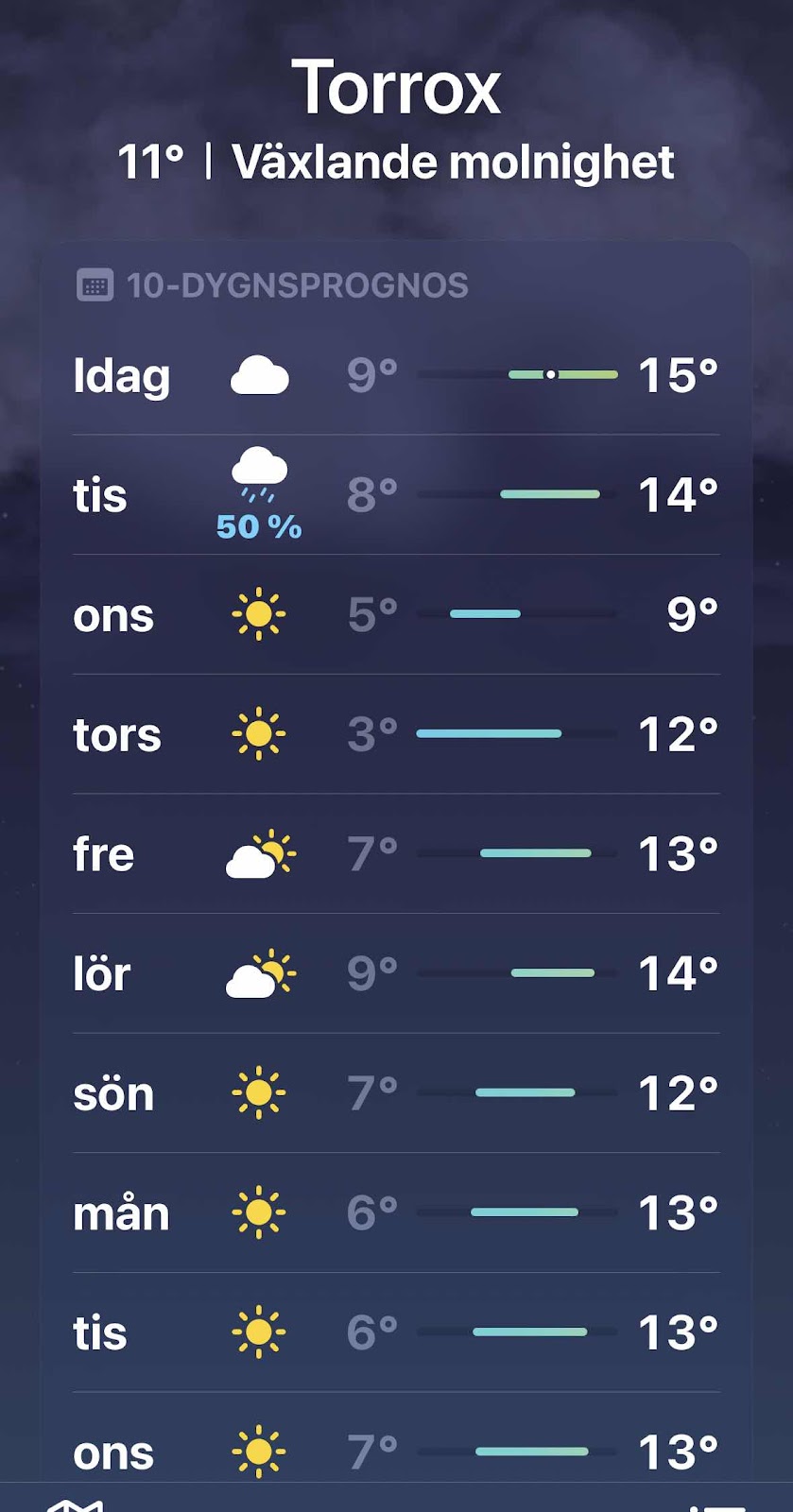Open the ons forecast with 9° high
793x1512 pixels.
[x=395, y=614]
